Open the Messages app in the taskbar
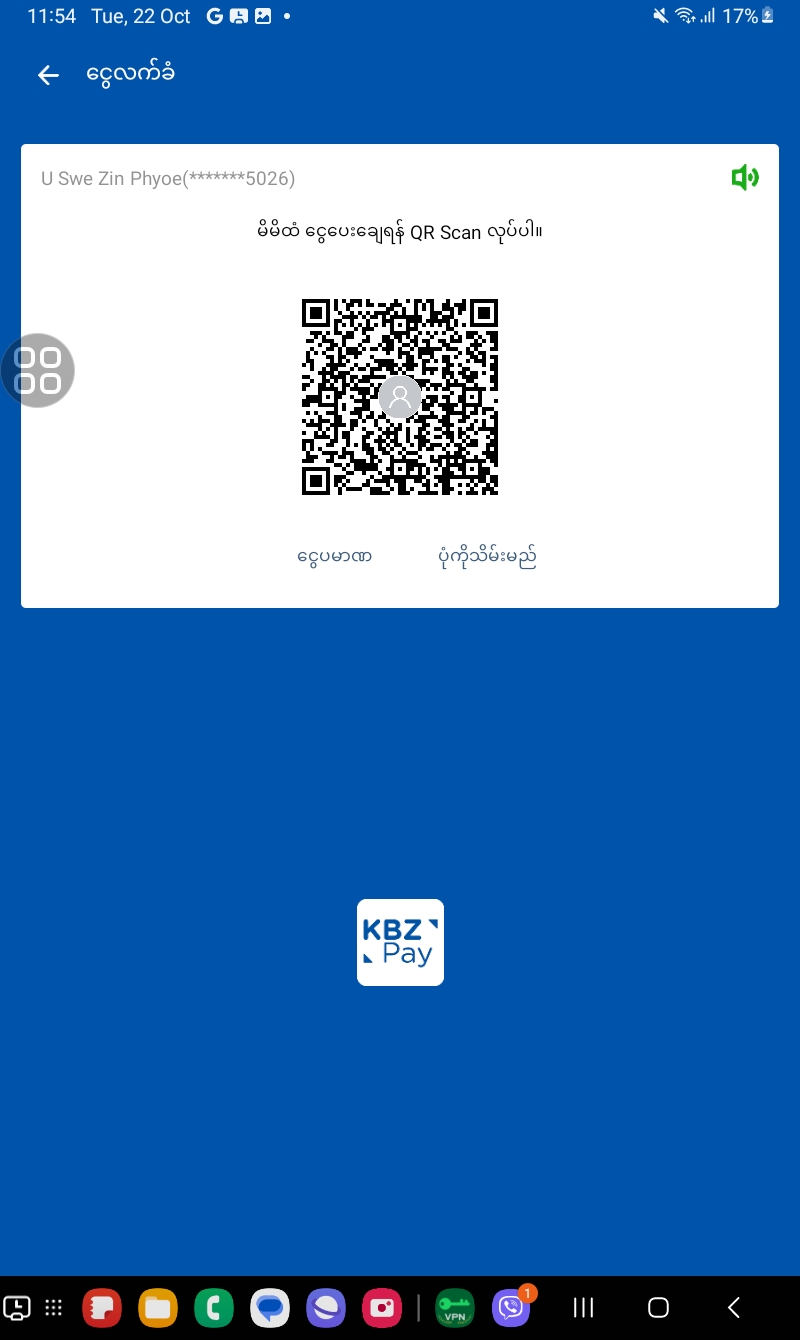 270,1307
